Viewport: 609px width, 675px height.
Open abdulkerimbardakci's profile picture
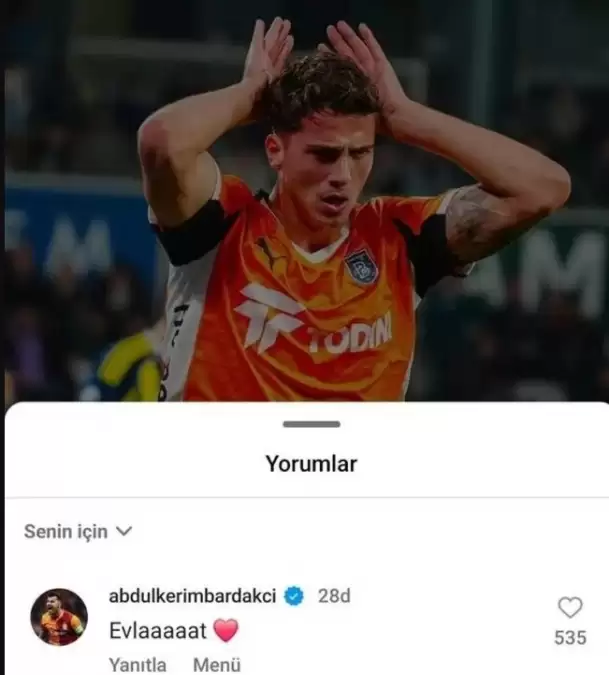click(x=58, y=617)
